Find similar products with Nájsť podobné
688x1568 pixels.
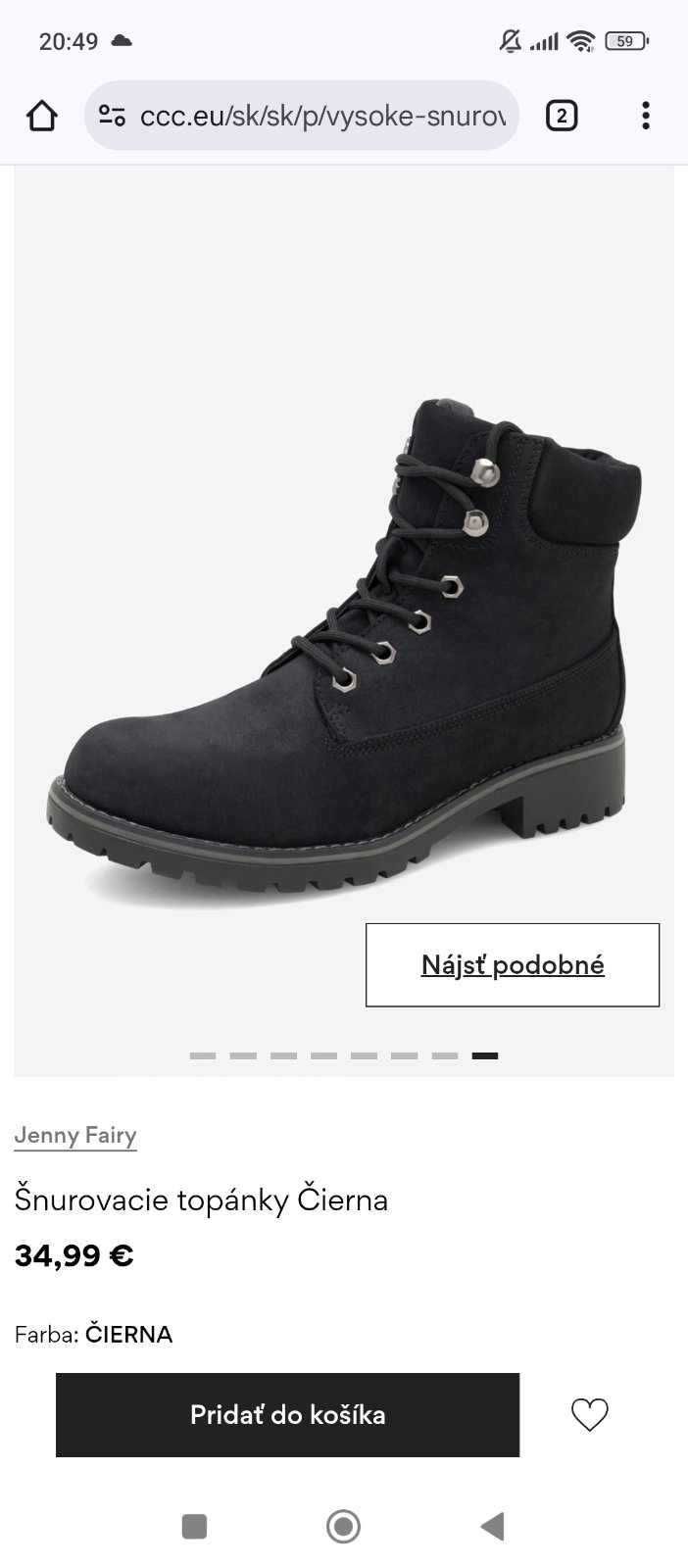tap(513, 965)
